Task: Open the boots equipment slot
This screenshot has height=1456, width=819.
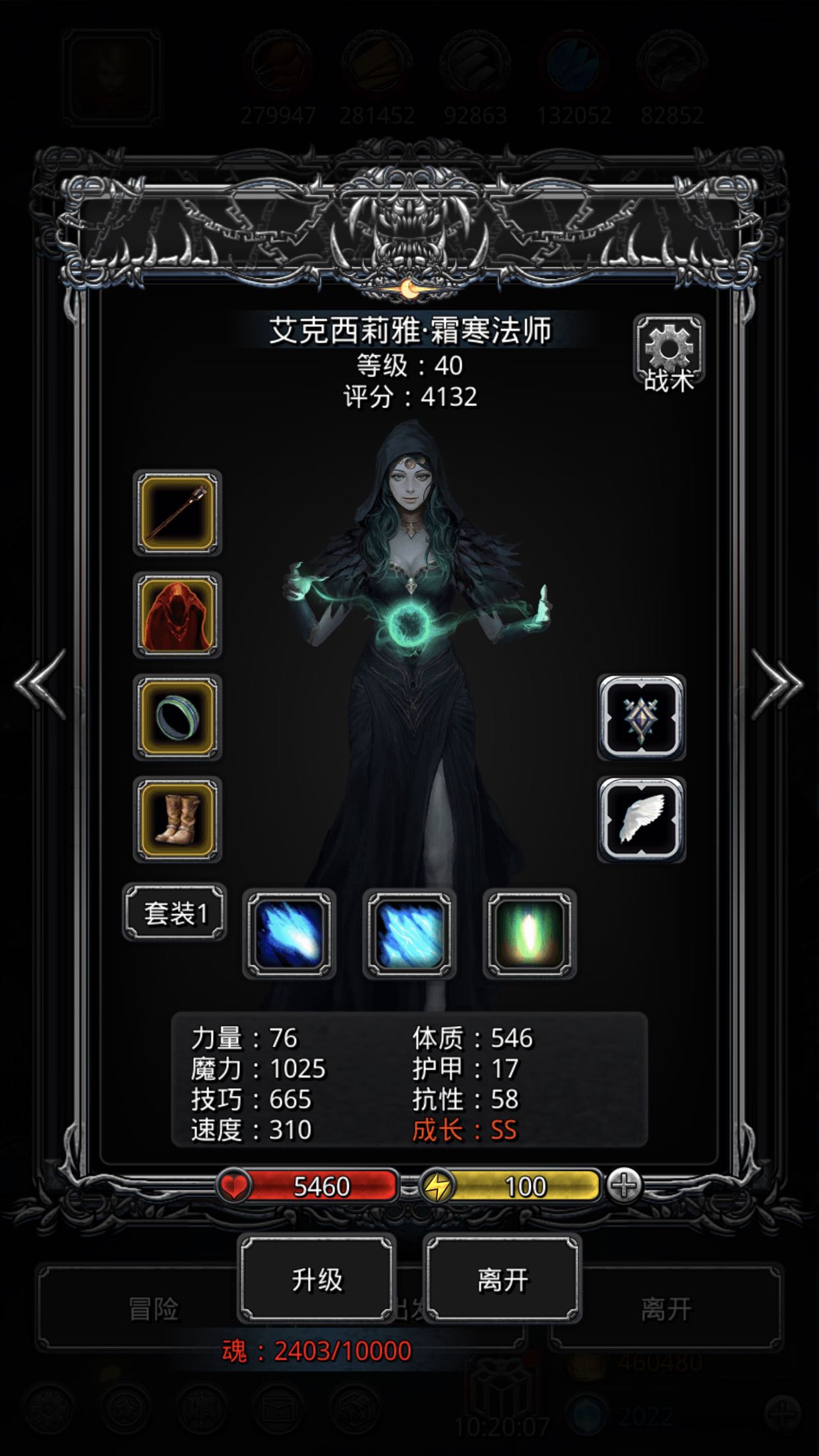Action: point(177,820)
